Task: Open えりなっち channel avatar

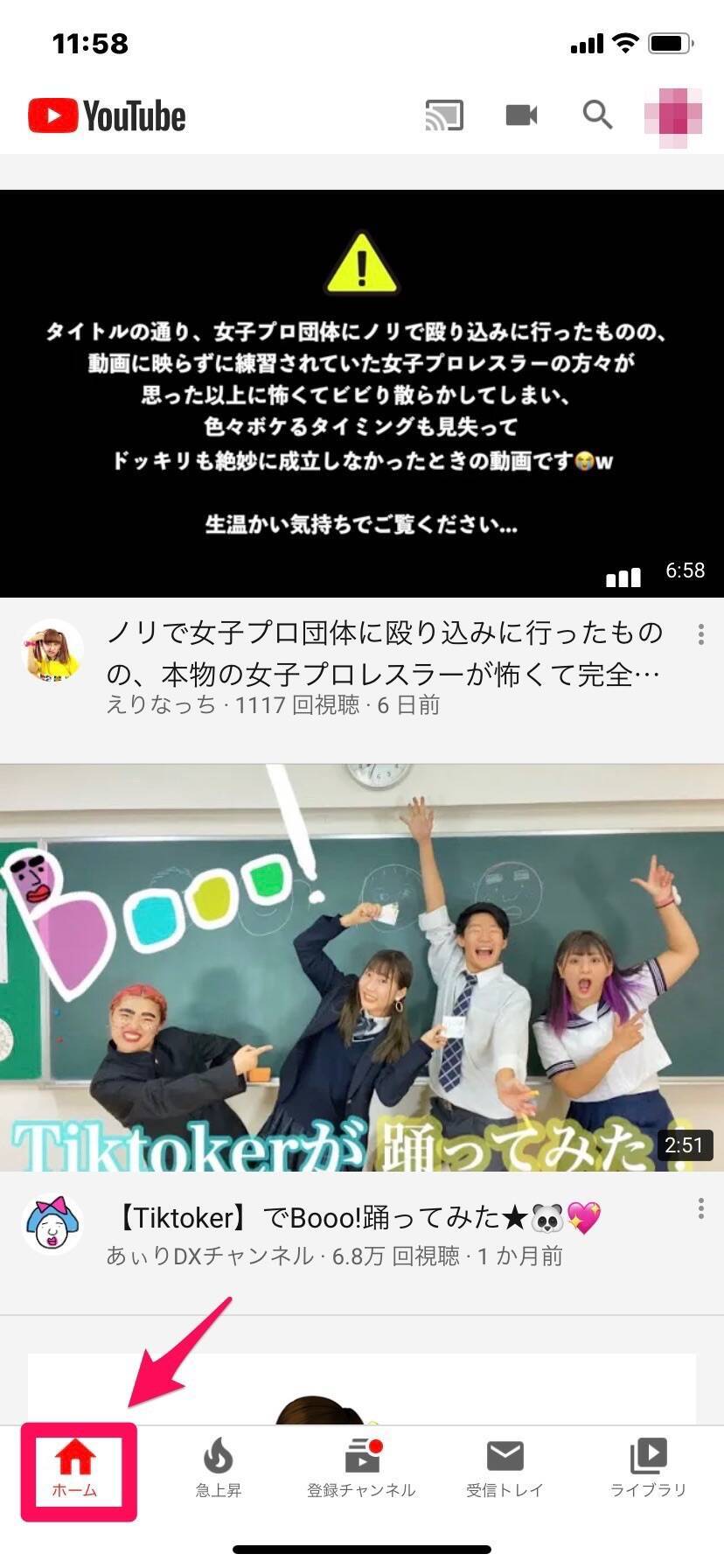Action: pyautogui.click(x=52, y=653)
